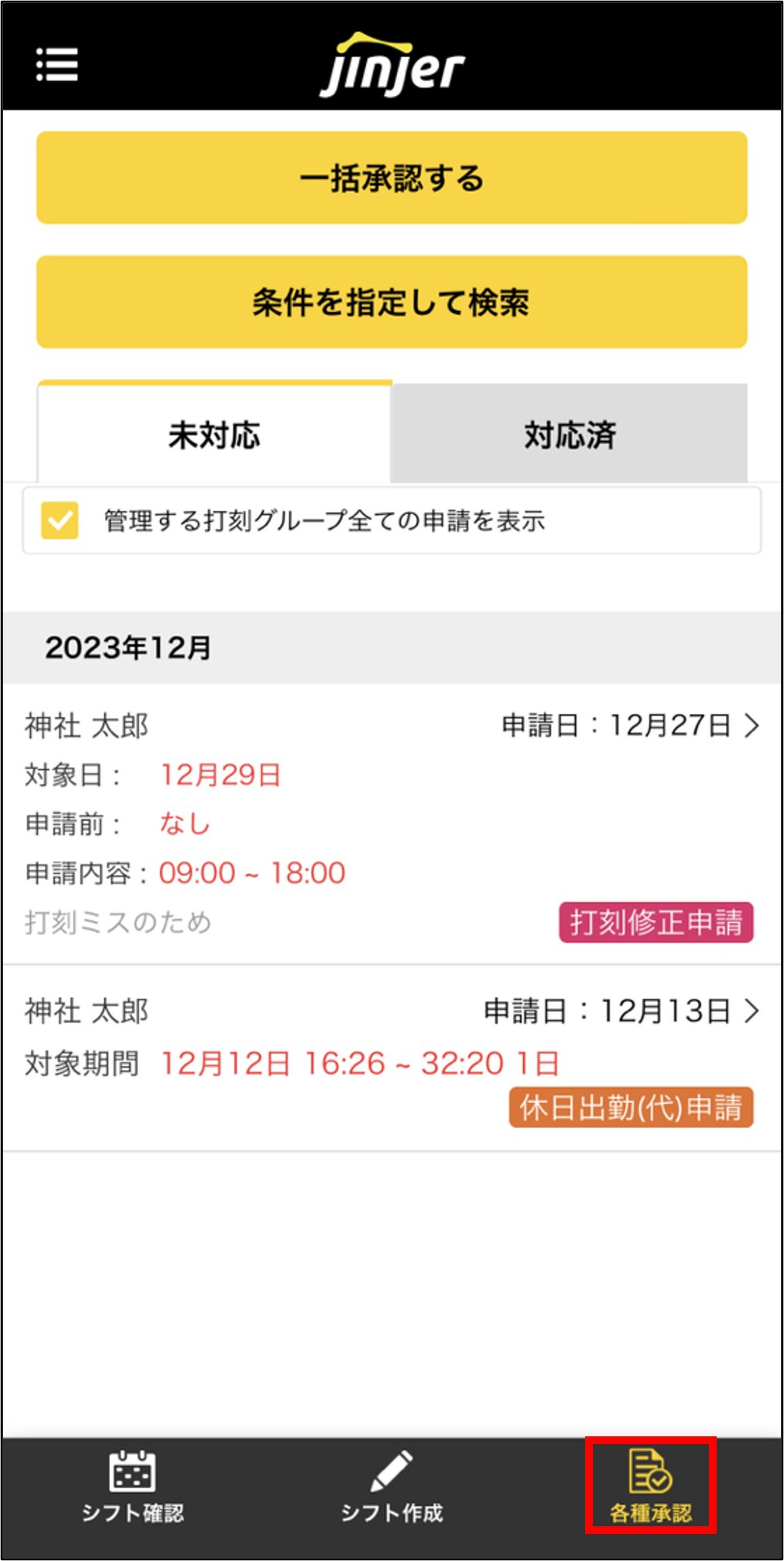Open the 打刻修正申請 request from 12月27日
The width and height of the screenshot is (784, 1561).
392,823
